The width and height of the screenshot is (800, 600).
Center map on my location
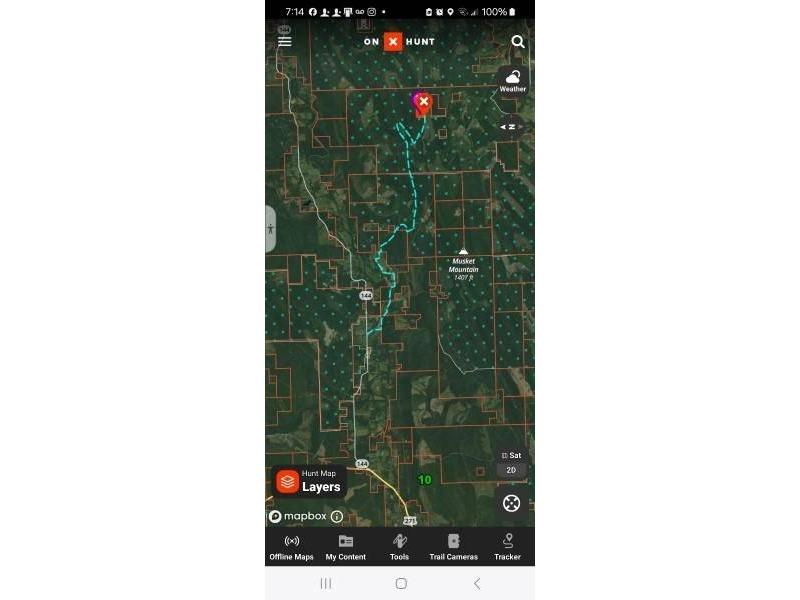[x=511, y=503]
